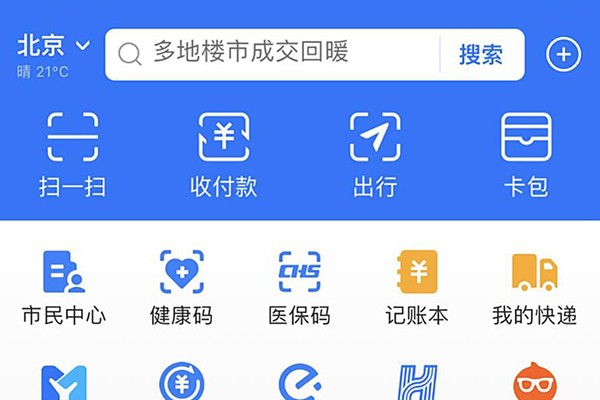Open the 北京 city selector
The image size is (600, 400).
(53, 46)
